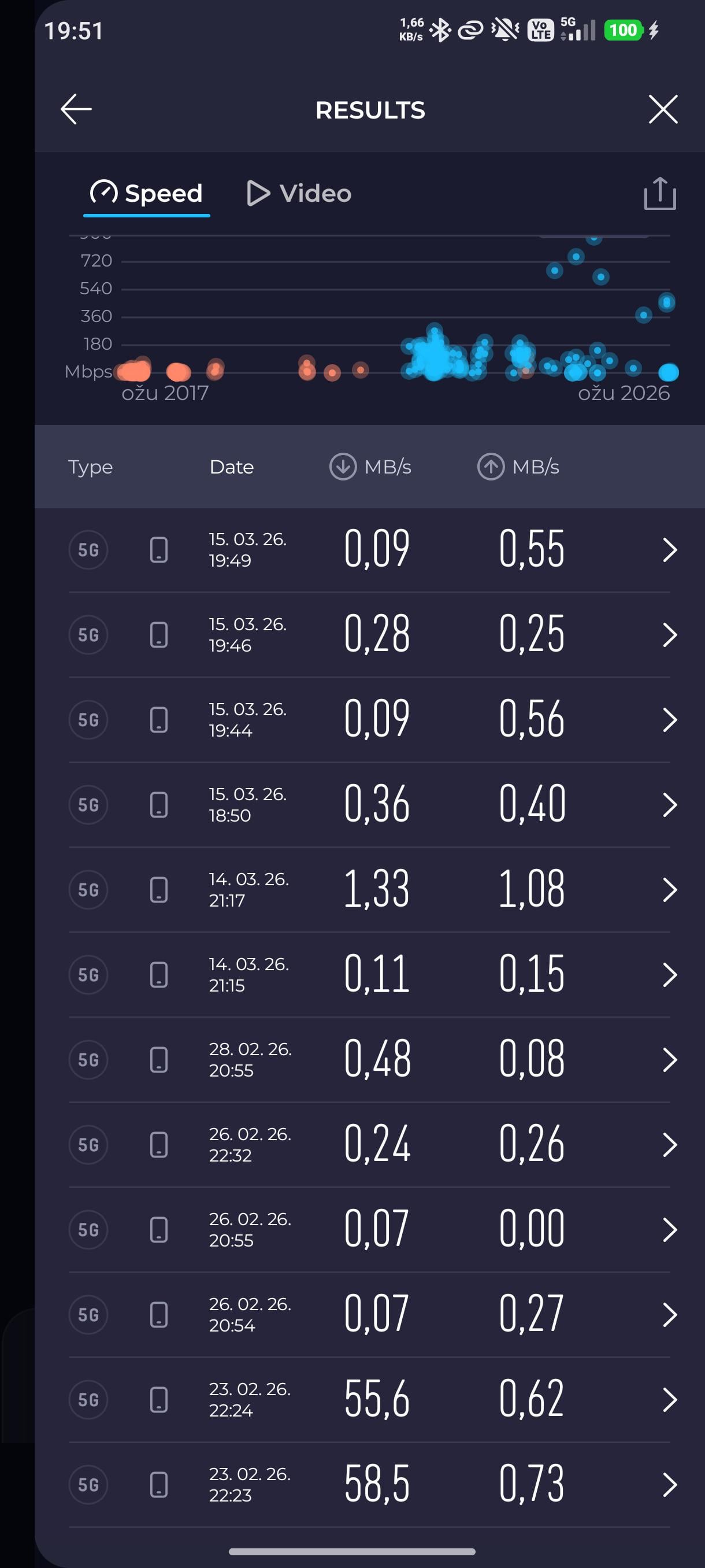Viewport: 705px width, 1568px height.
Task: Close the Results screen
Action: pos(662,110)
